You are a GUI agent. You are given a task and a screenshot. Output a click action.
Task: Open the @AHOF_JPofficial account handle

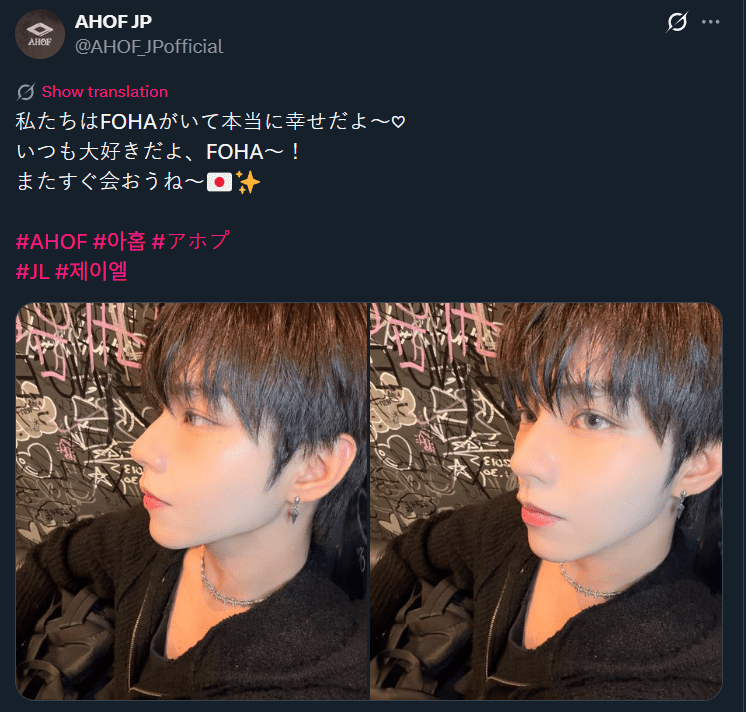coord(149,47)
